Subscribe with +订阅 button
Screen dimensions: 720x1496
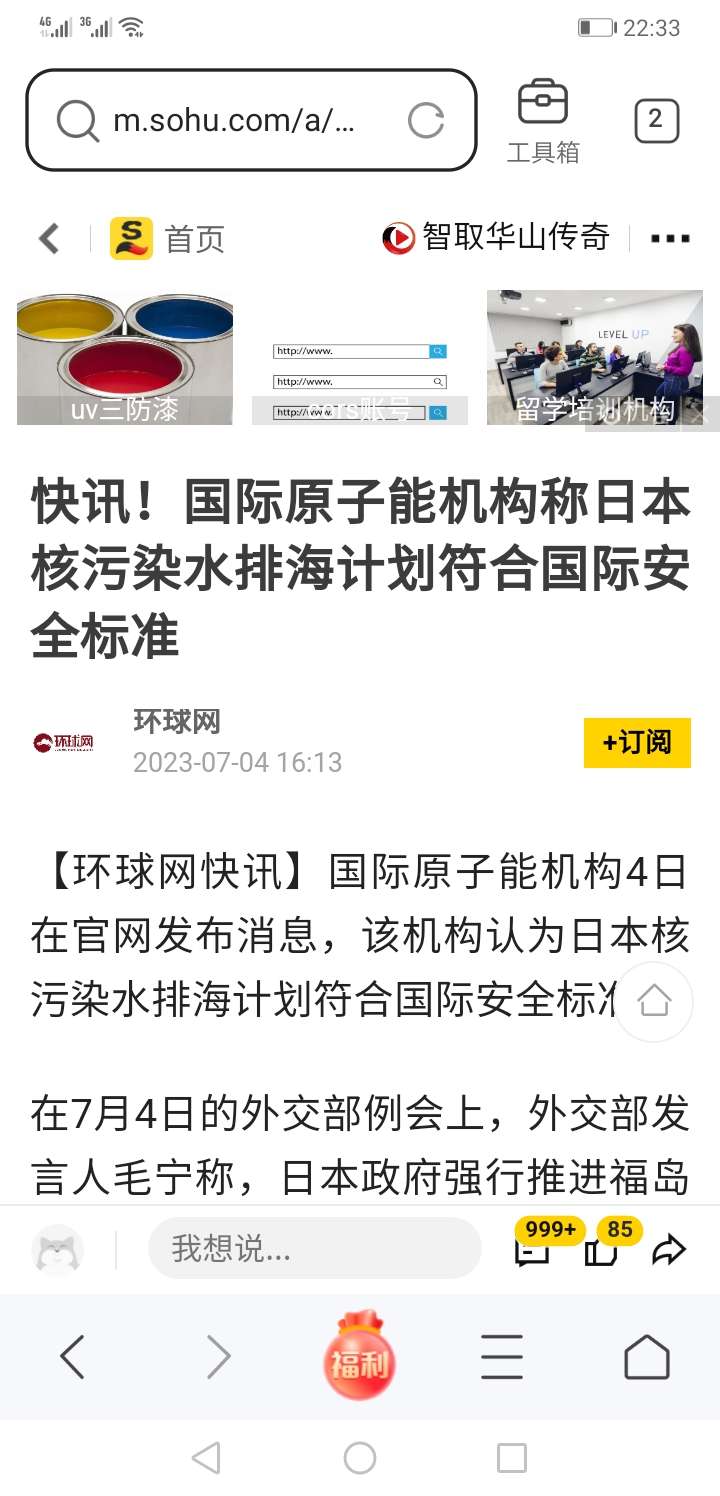pos(637,742)
